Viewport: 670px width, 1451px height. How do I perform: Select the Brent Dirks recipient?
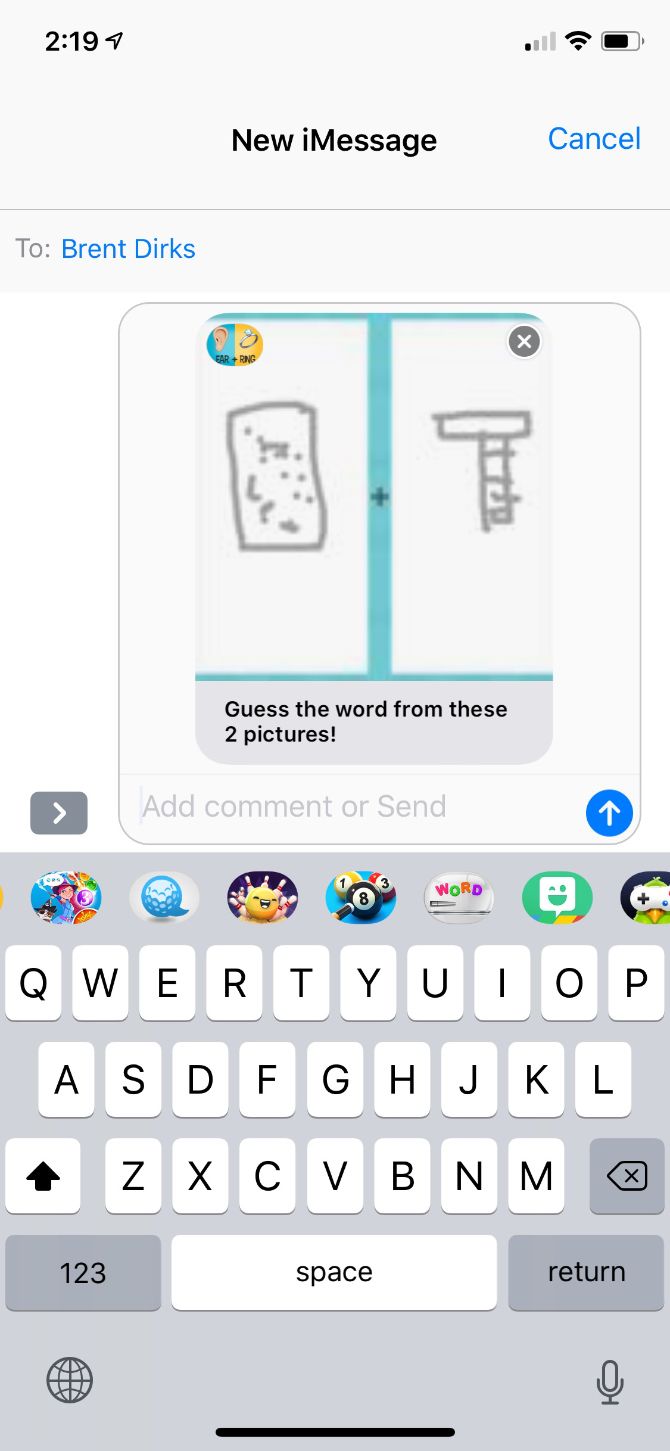coord(128,248)
